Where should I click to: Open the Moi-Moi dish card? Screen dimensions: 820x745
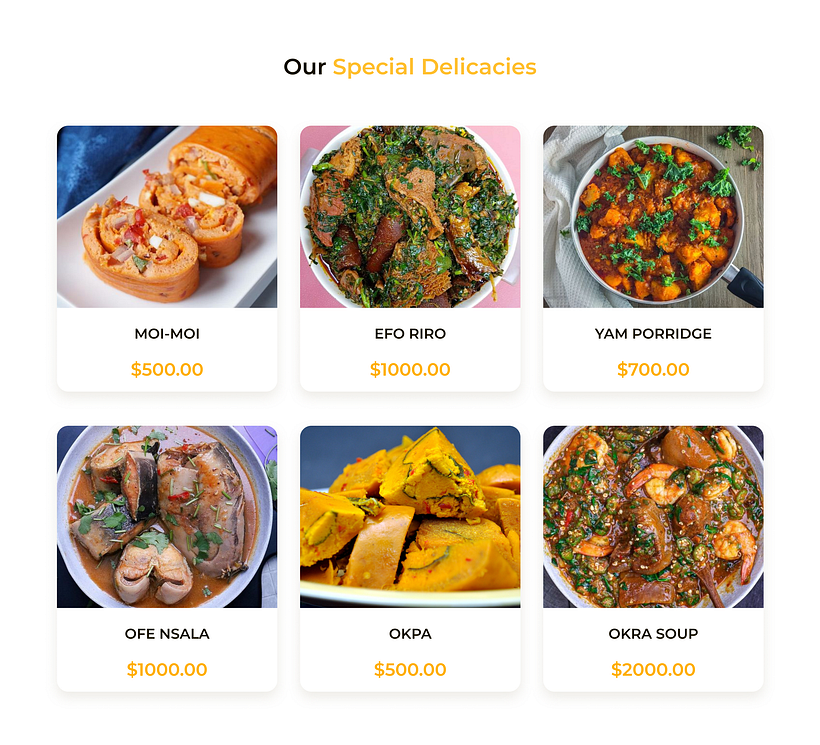167,258
